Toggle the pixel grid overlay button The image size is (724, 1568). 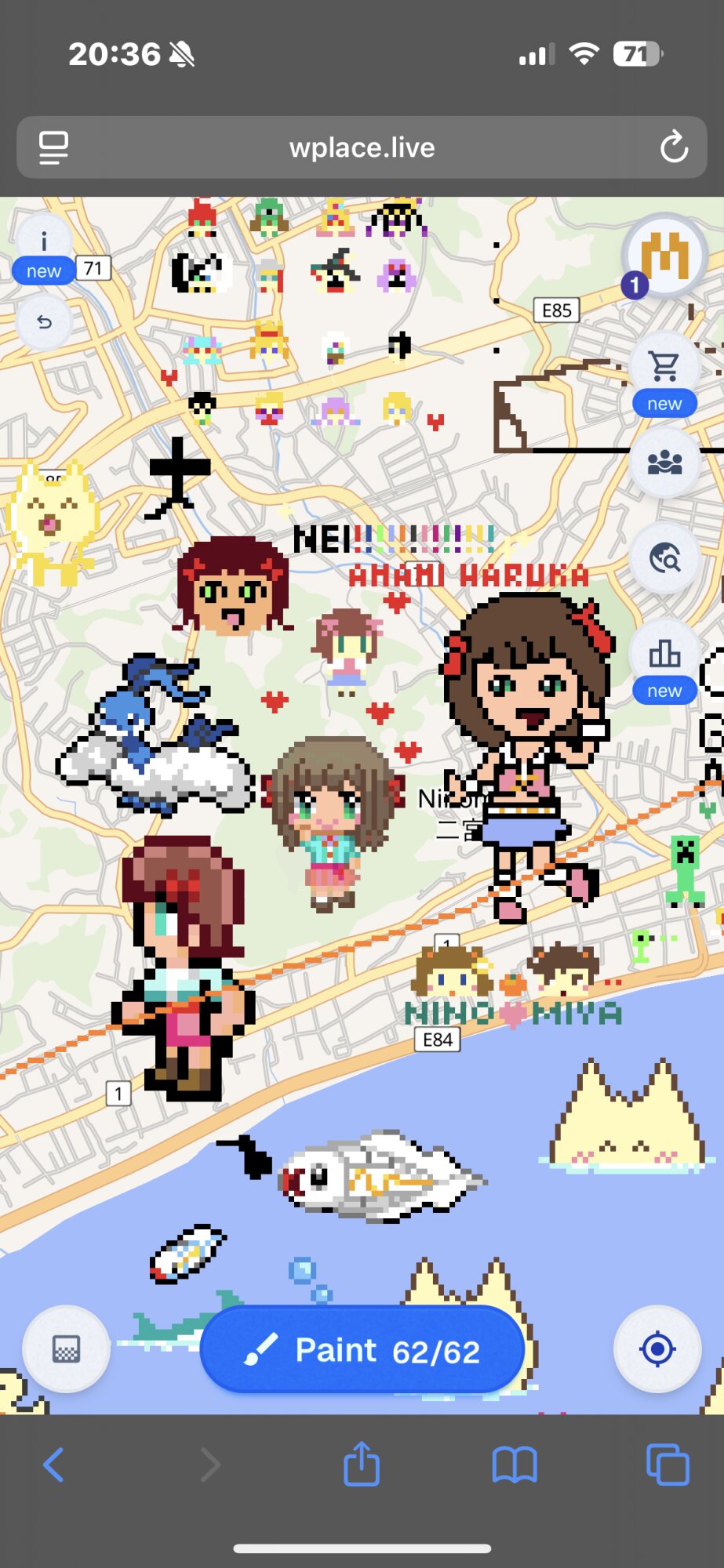click(x=66, y=1349)
